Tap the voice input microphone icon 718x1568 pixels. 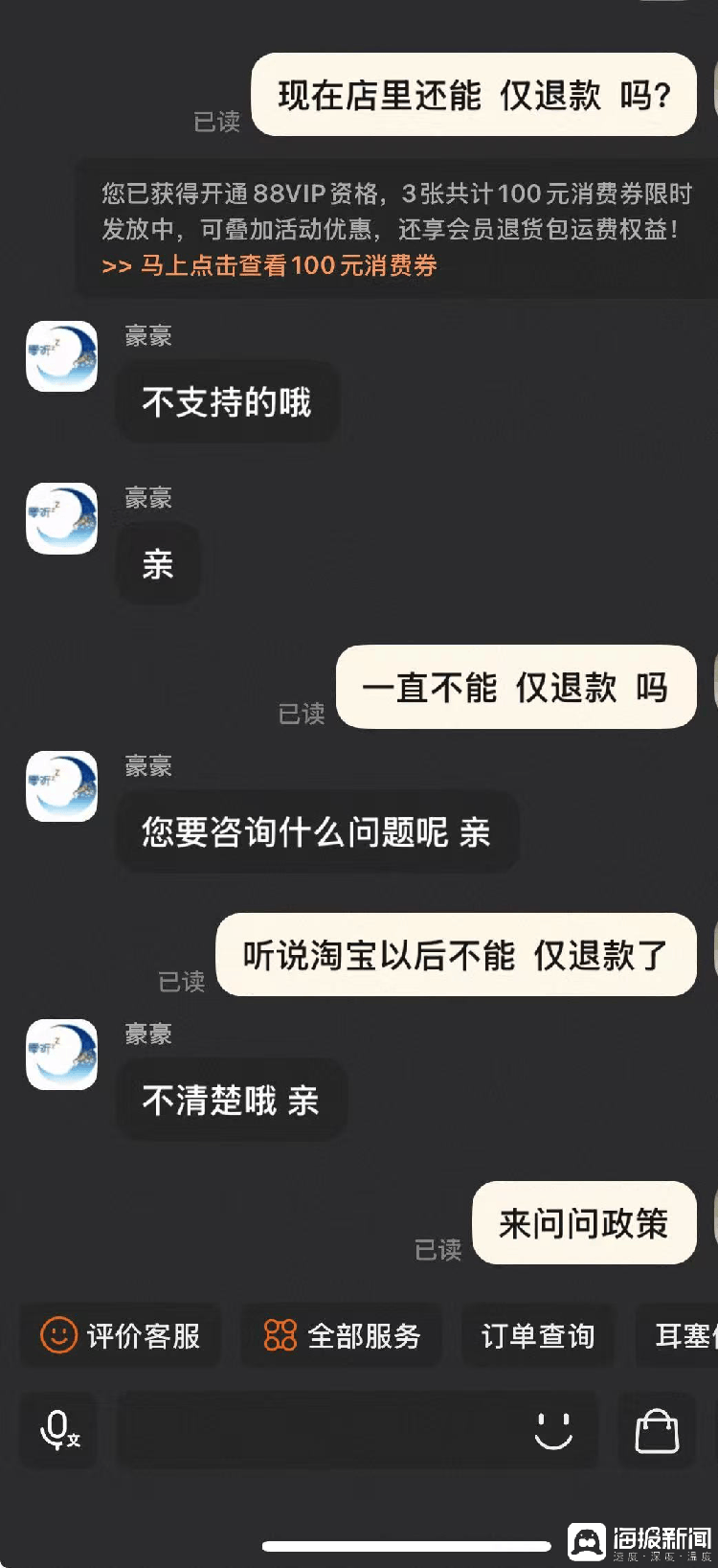[57, 1429]
